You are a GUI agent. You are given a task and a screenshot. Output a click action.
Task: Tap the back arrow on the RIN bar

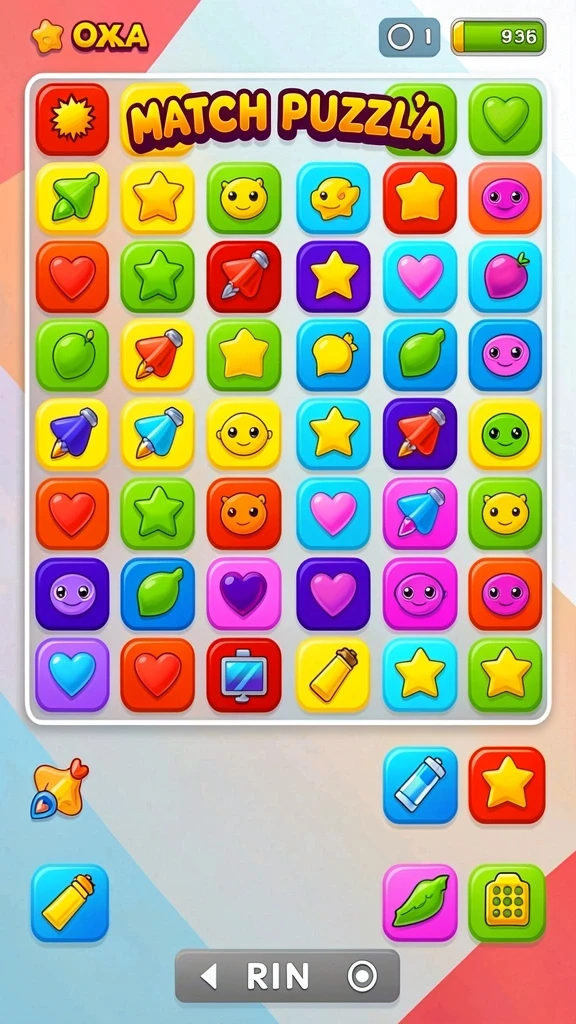[208, 976]
